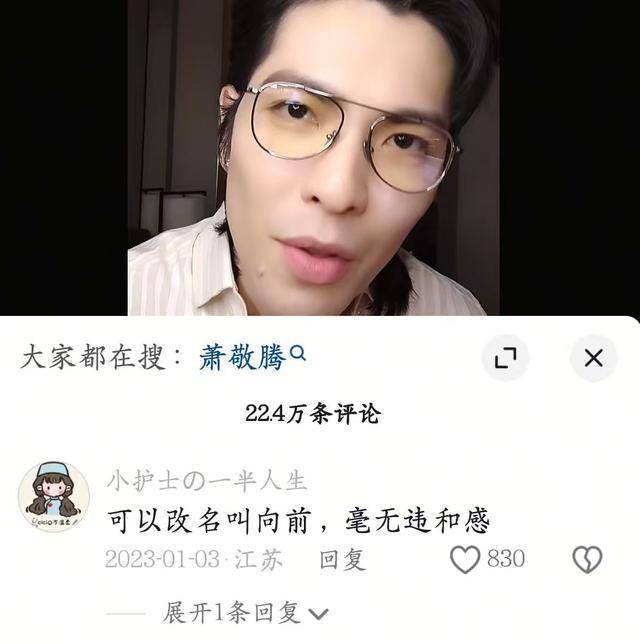This screenshot has width=640, height=644.
Task: Like the comment with 830 likes
Action: [465, 559]
